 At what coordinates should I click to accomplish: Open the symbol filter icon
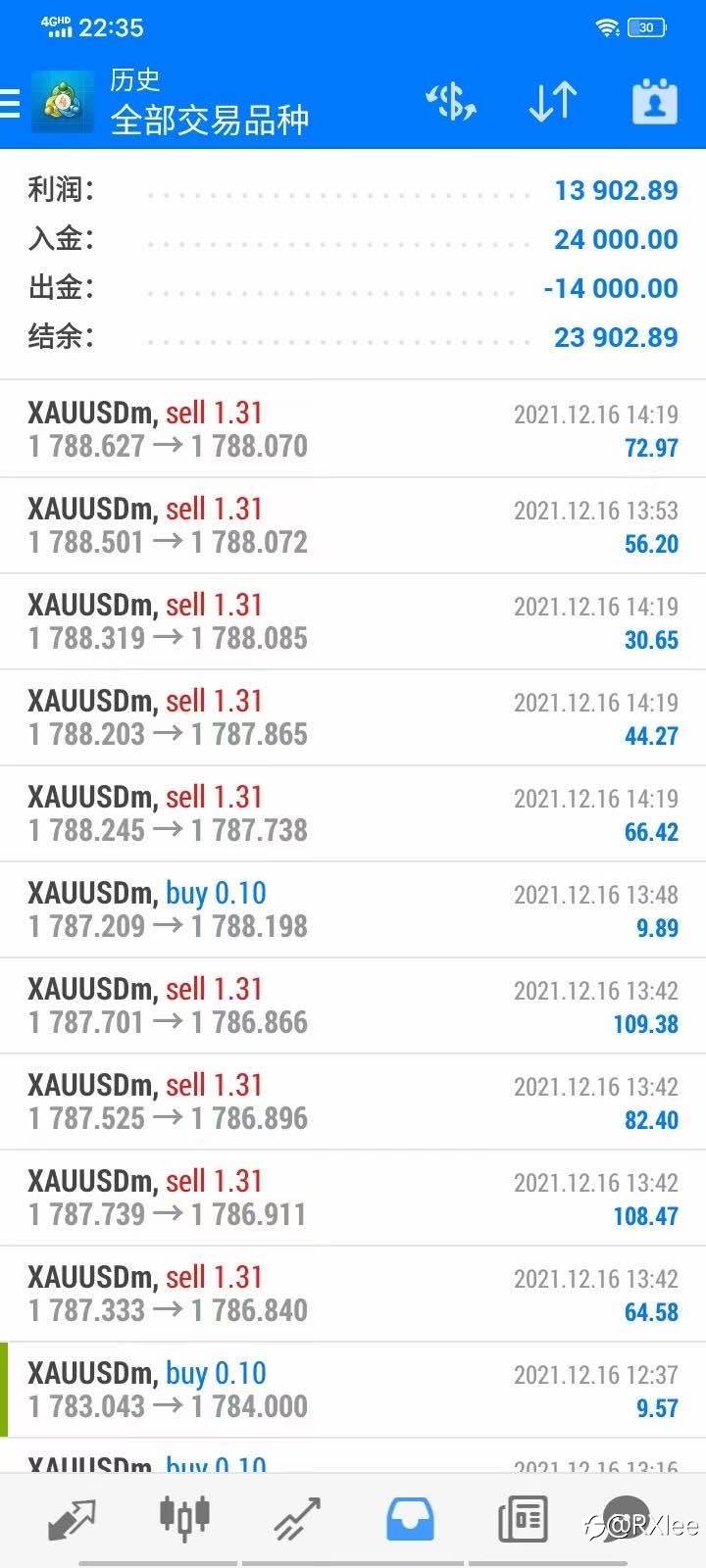pos(451,102)
